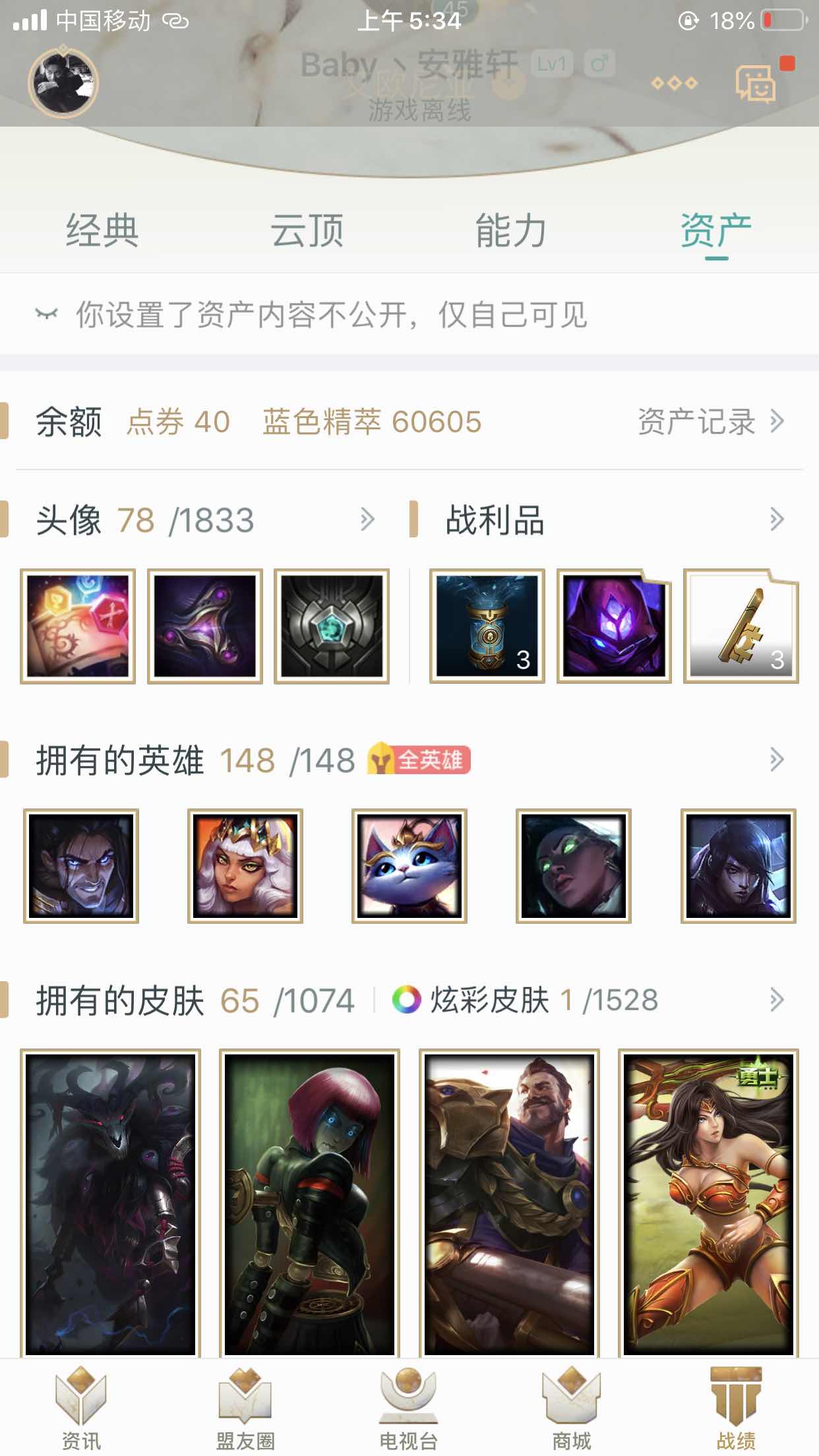Open 资产记录 asset records
The height and width of the screenshot is (1456, 819).
pyautogui.click(x=710, y=421)
